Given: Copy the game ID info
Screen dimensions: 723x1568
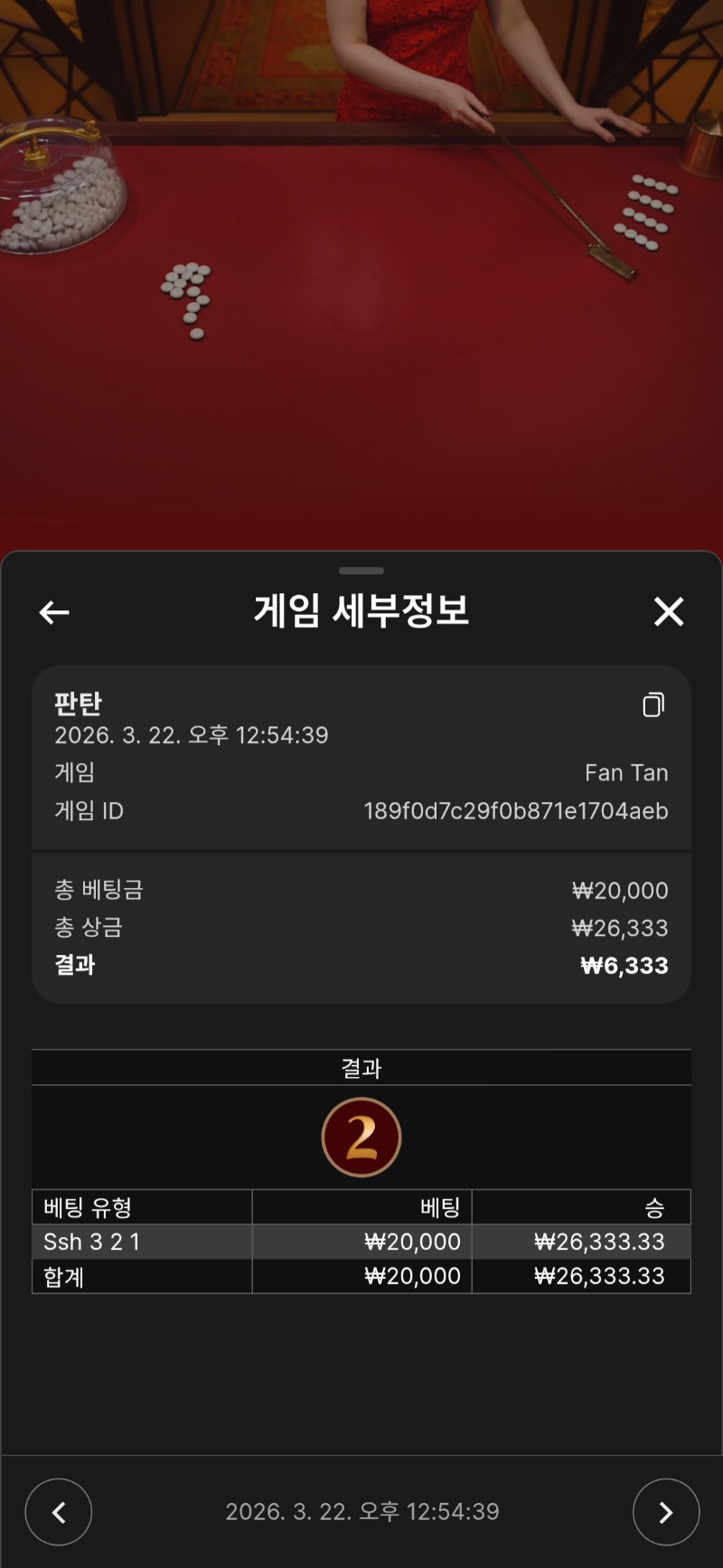Looking at the screenshot, I should [x=653, y=704].
